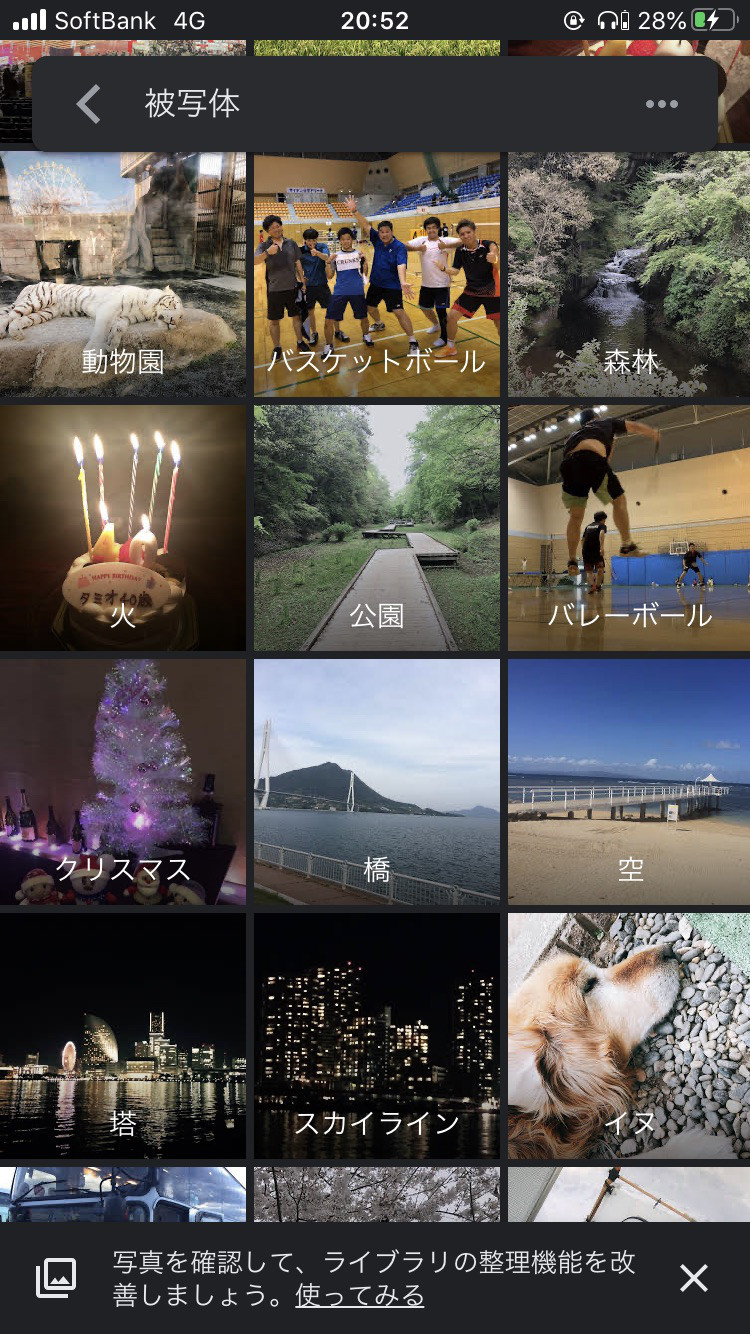The height and width of the screenshot is (1334, 750).
Task: Open the three-dot overflow menu
Action: 661,104
